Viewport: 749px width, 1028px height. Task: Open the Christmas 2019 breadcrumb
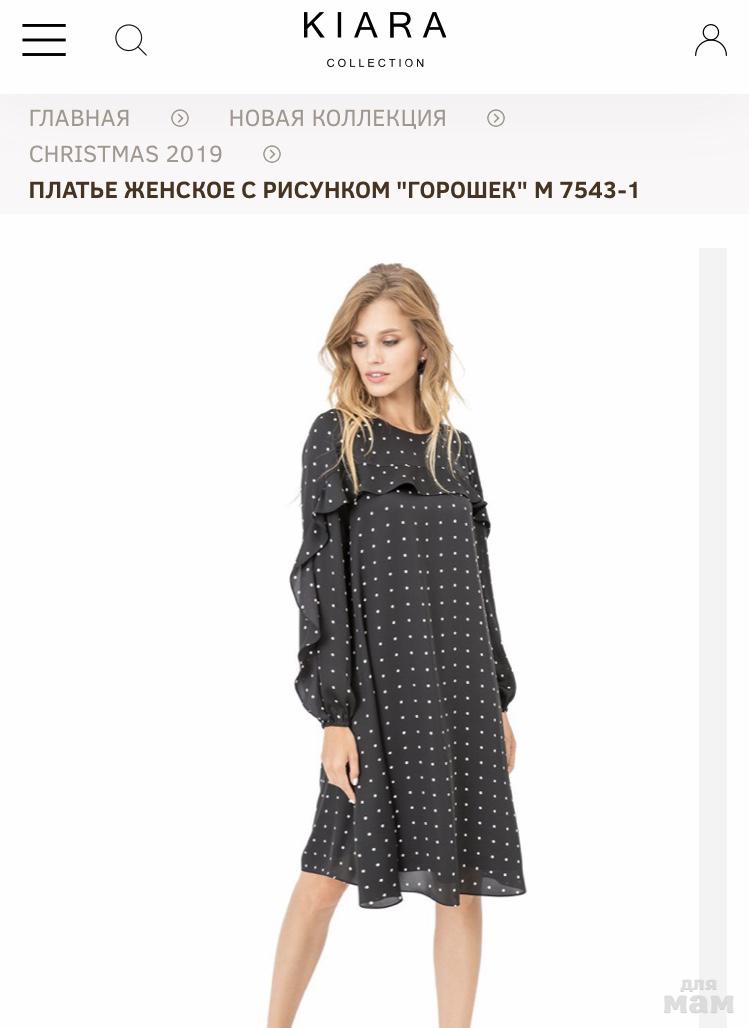[126, 154]
